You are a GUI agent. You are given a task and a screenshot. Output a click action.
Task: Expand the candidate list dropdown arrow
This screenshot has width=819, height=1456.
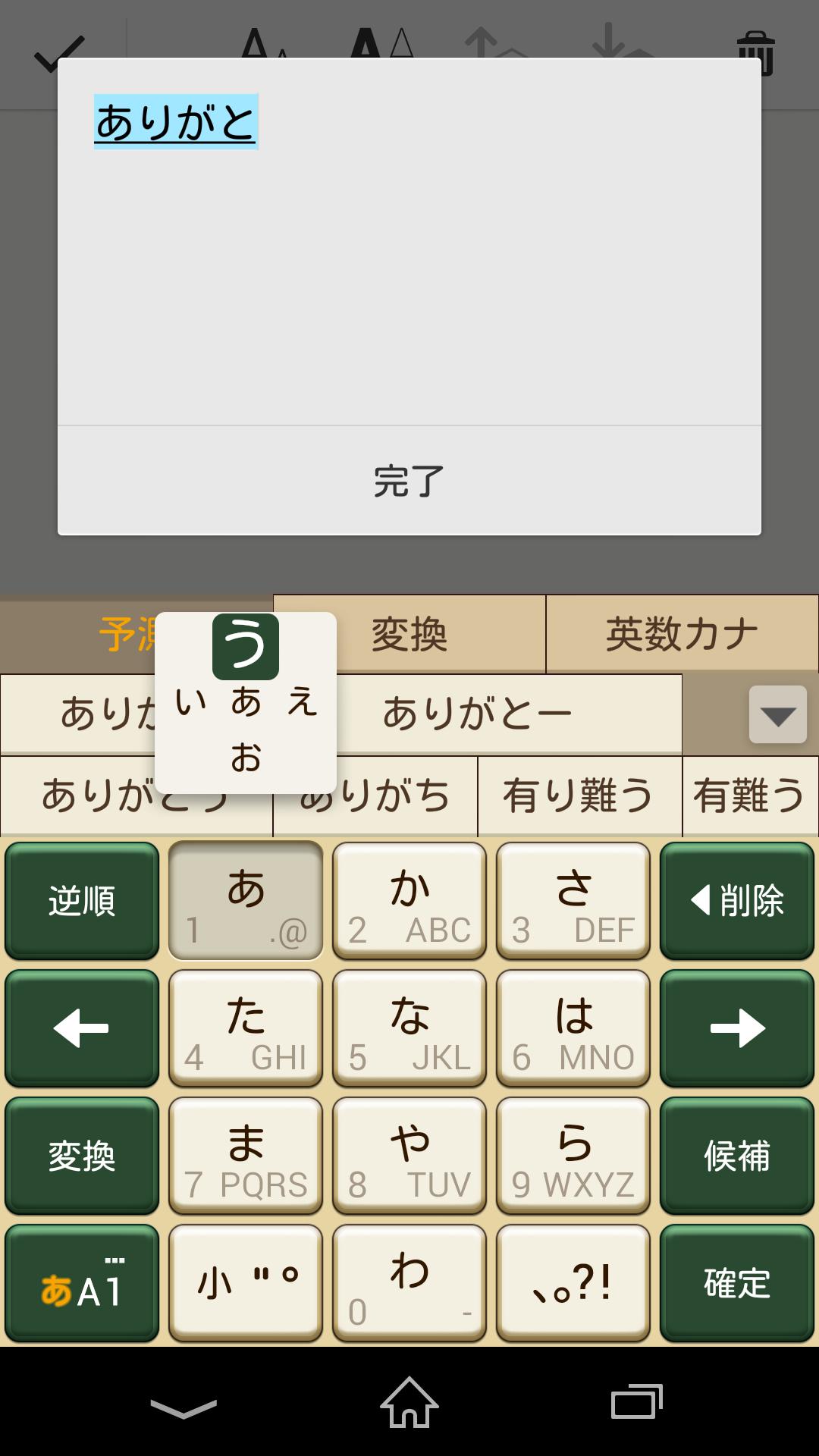(x=777, y=714)
